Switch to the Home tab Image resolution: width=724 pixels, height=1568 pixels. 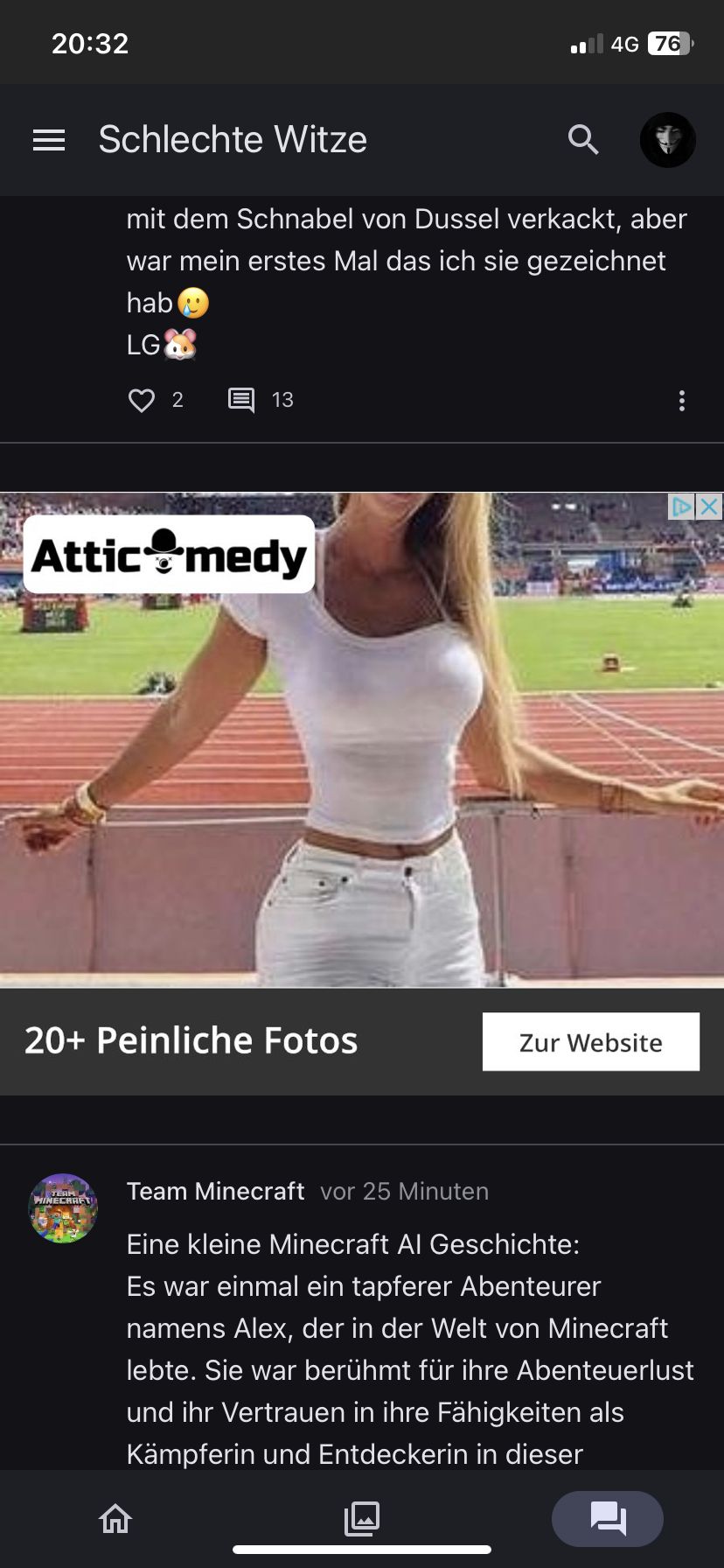pyautogui.click(x=115, y=1518)
